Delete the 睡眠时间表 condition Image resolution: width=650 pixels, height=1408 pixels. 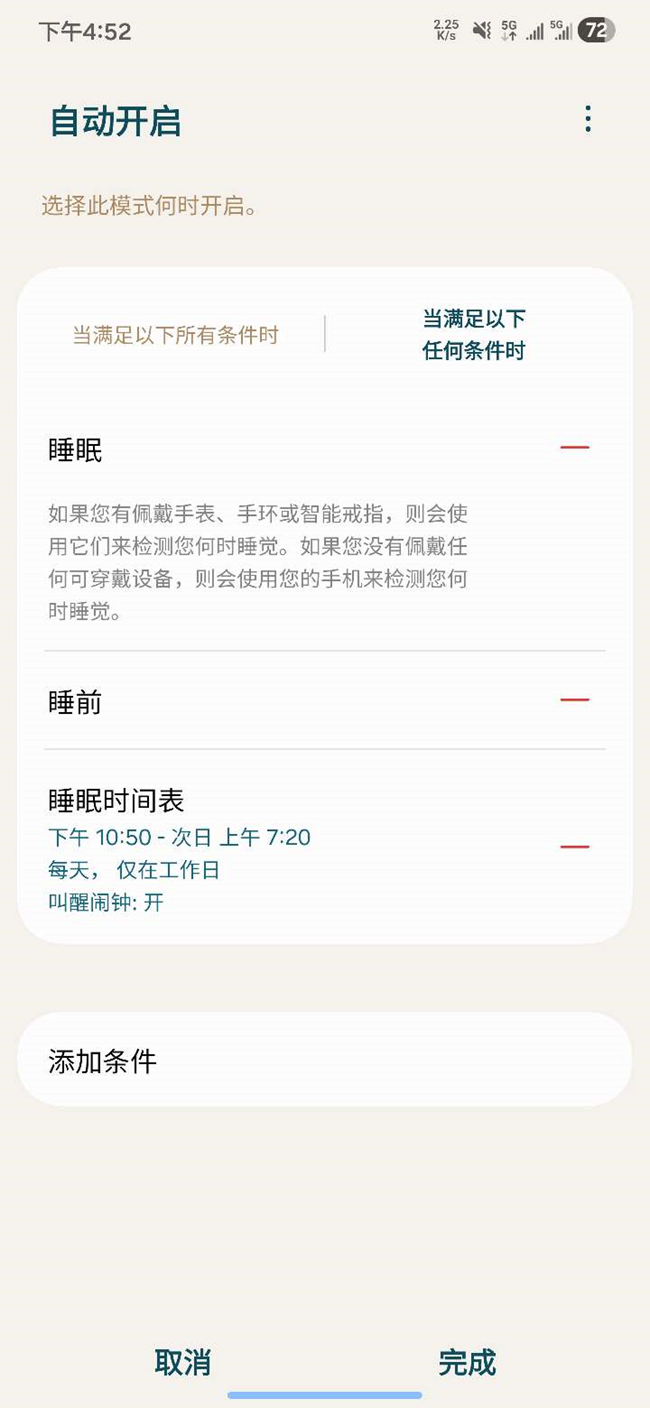coord(574,847)
